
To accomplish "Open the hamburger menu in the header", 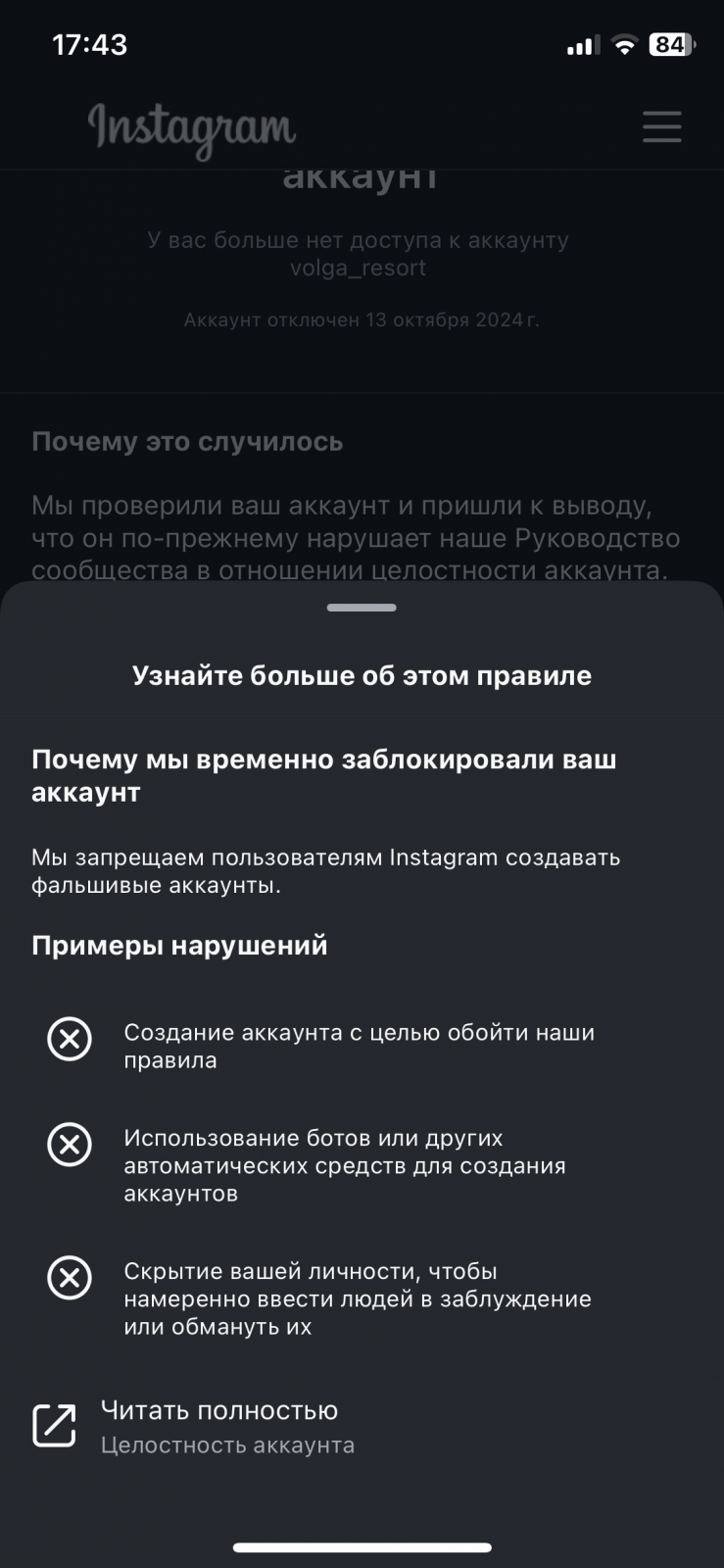I will point(661,126).
